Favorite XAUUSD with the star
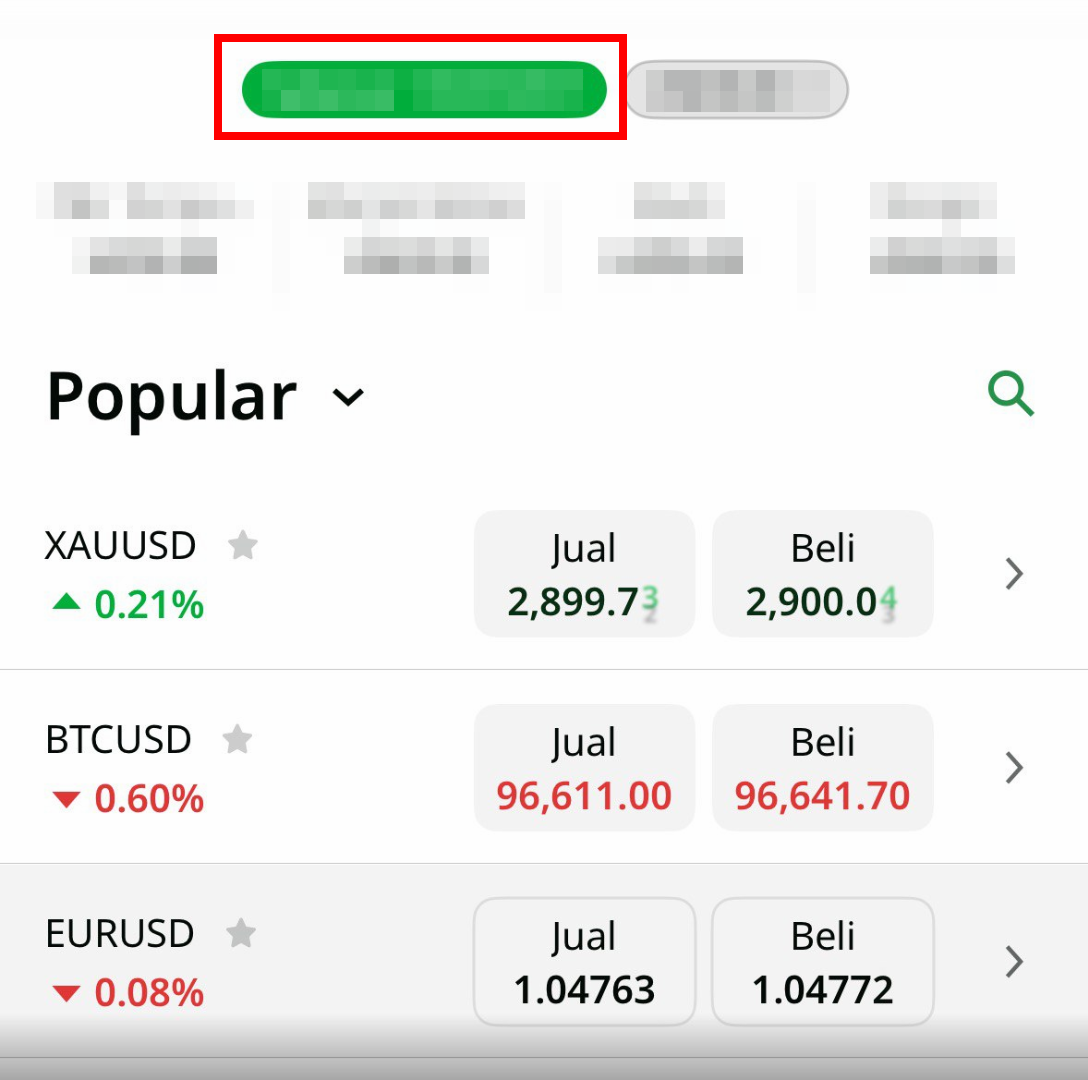The width and height of the screenshot is (1088, 1080). (x=242, y=546)
